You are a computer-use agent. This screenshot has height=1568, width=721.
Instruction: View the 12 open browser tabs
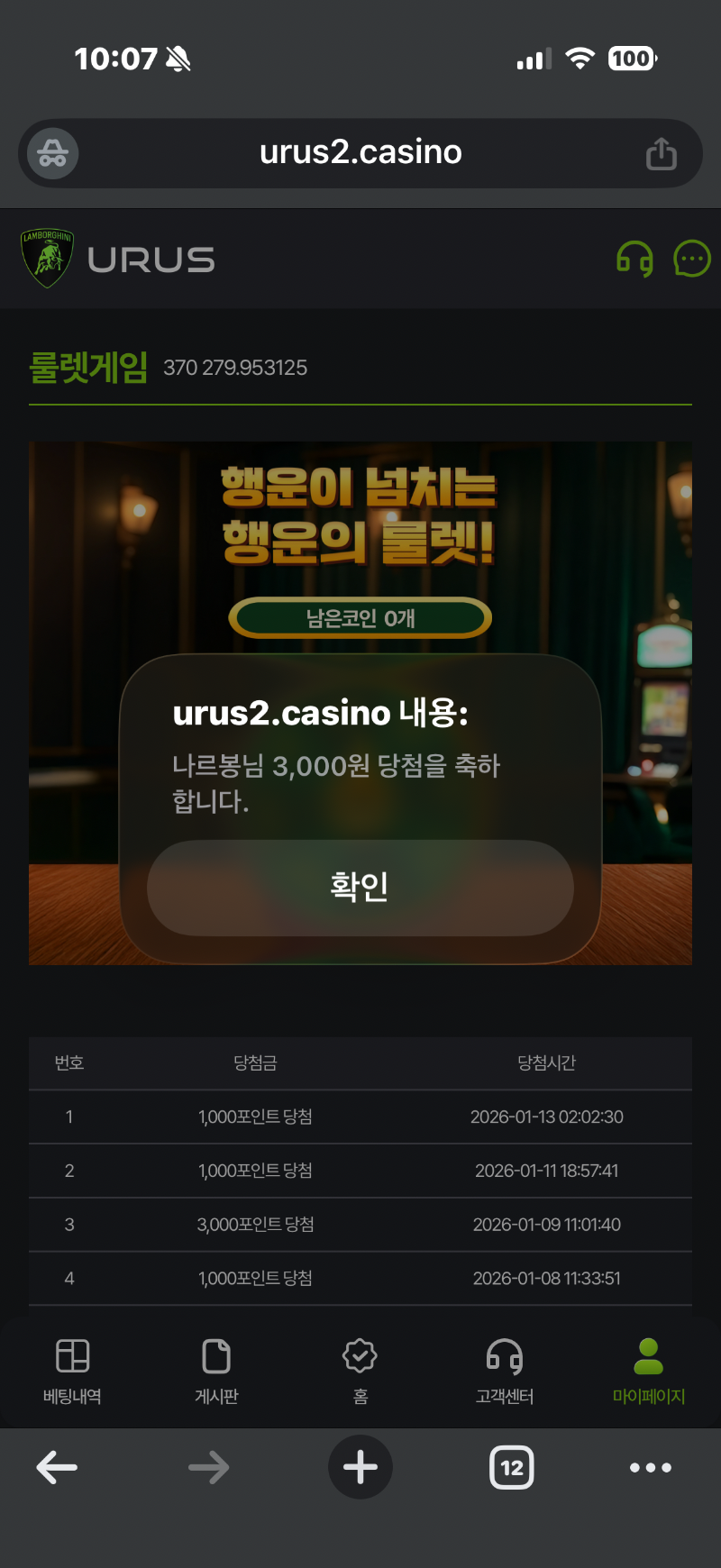(x=511, y=1467)
